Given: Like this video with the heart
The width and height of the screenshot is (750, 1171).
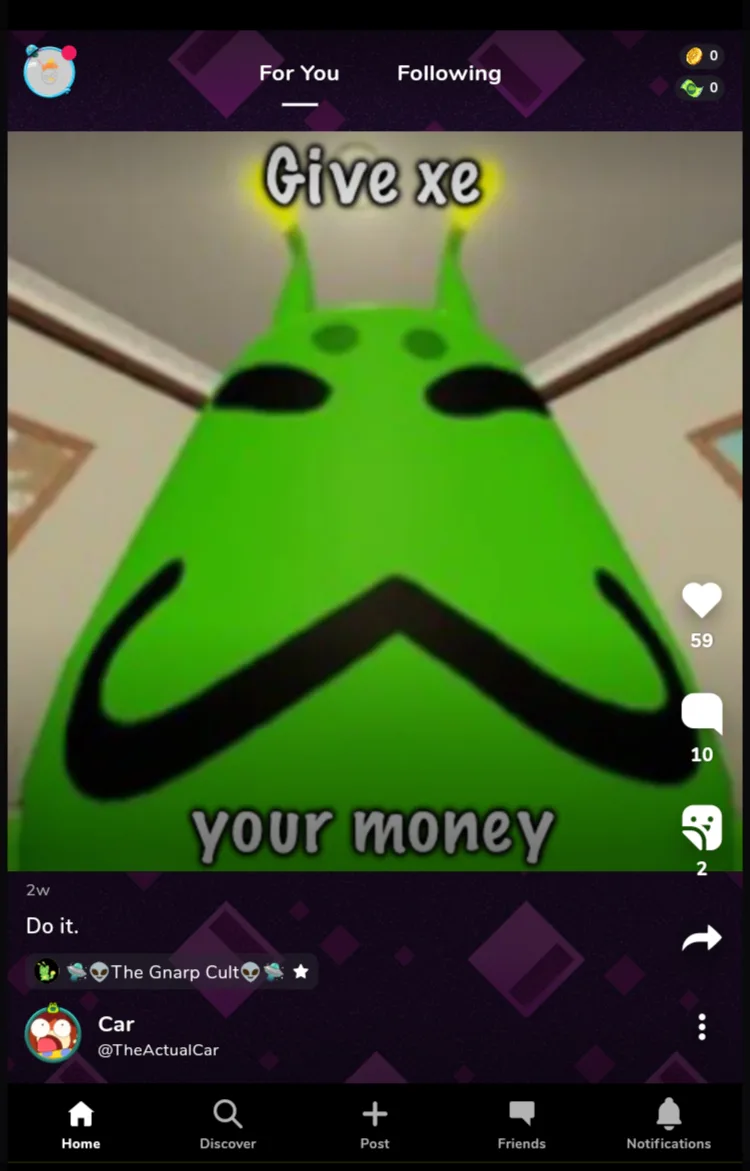Looking at the screenshot, I should pos(701,601).
